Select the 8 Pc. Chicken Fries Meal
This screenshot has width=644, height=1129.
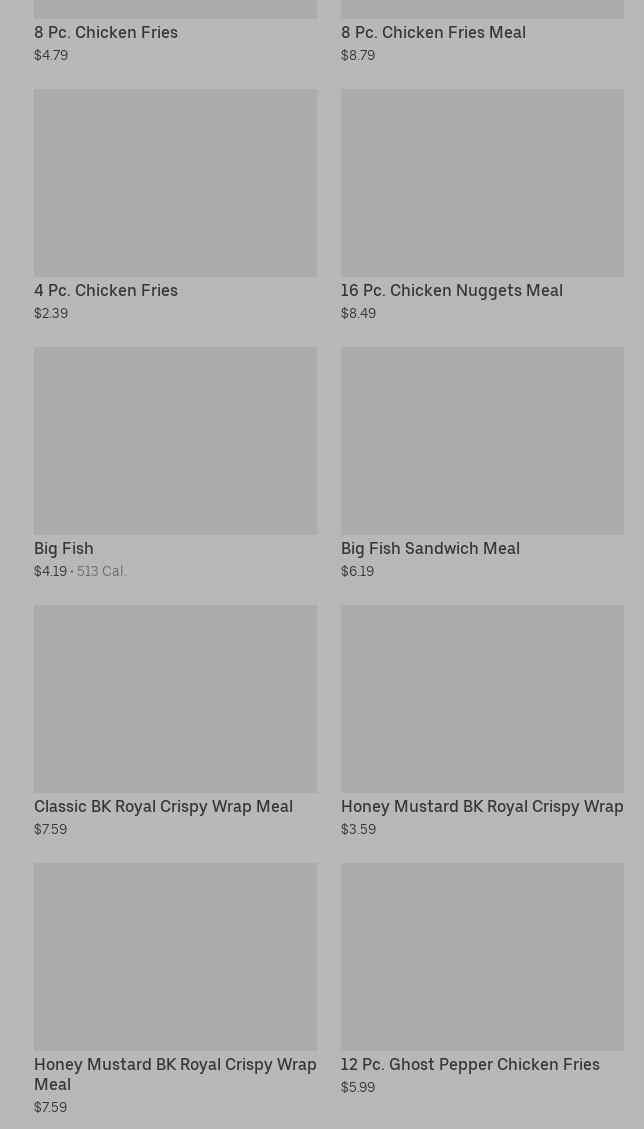click(x=433, y=32)
